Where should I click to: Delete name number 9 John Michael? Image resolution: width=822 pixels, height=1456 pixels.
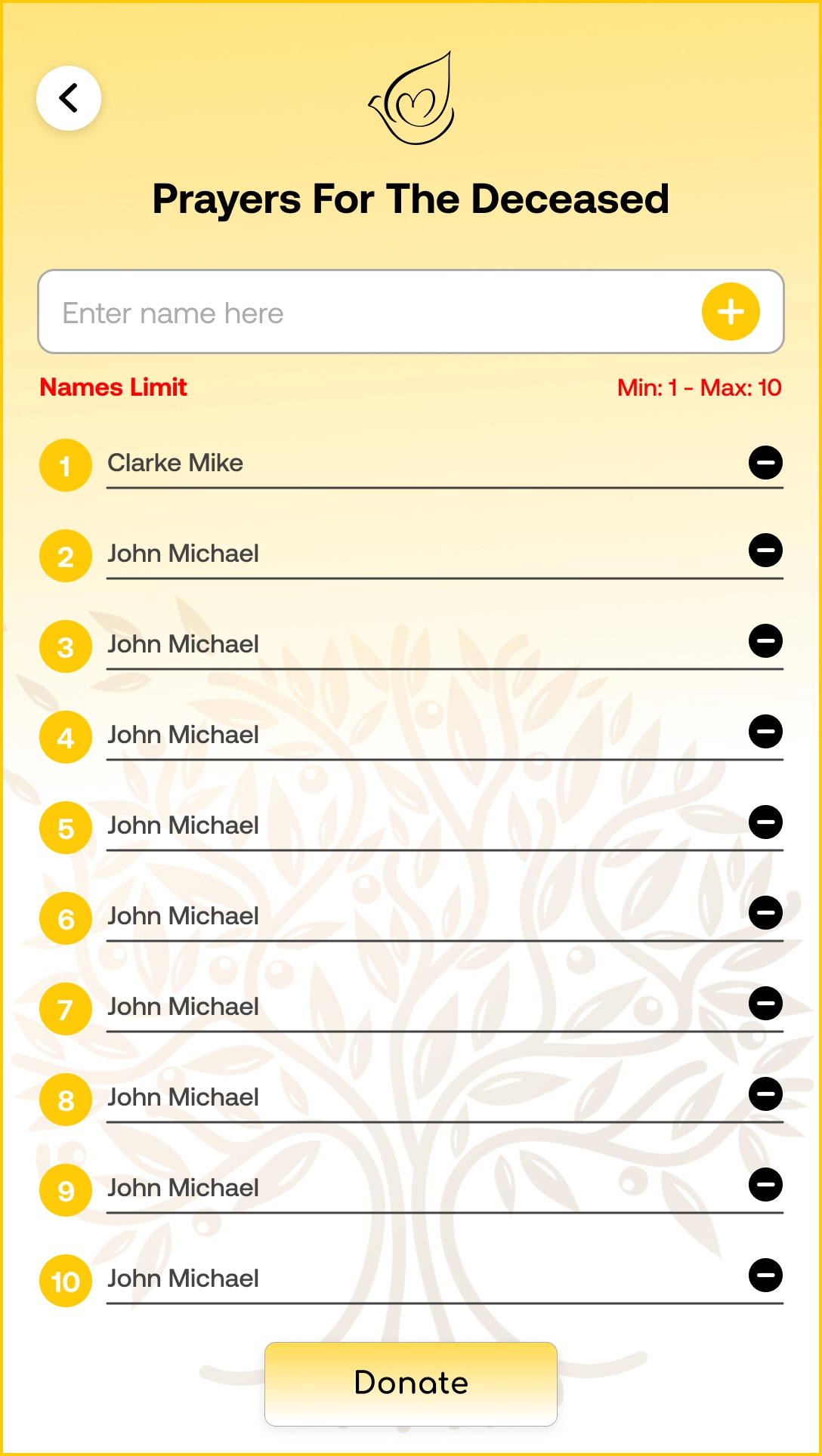tap(765, 1185)
